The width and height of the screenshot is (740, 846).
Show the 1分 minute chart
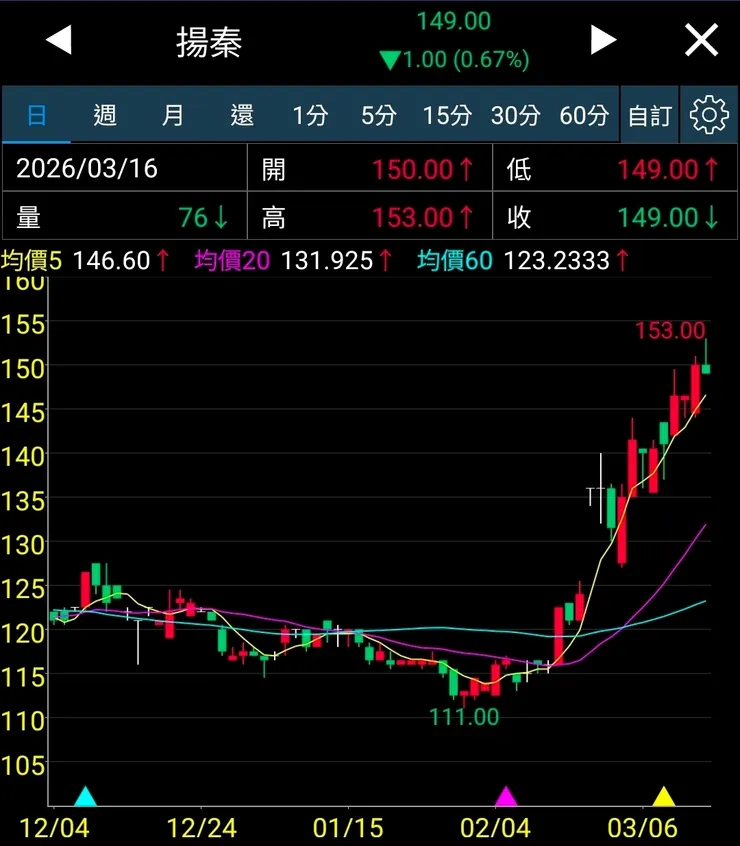(310, 116)
